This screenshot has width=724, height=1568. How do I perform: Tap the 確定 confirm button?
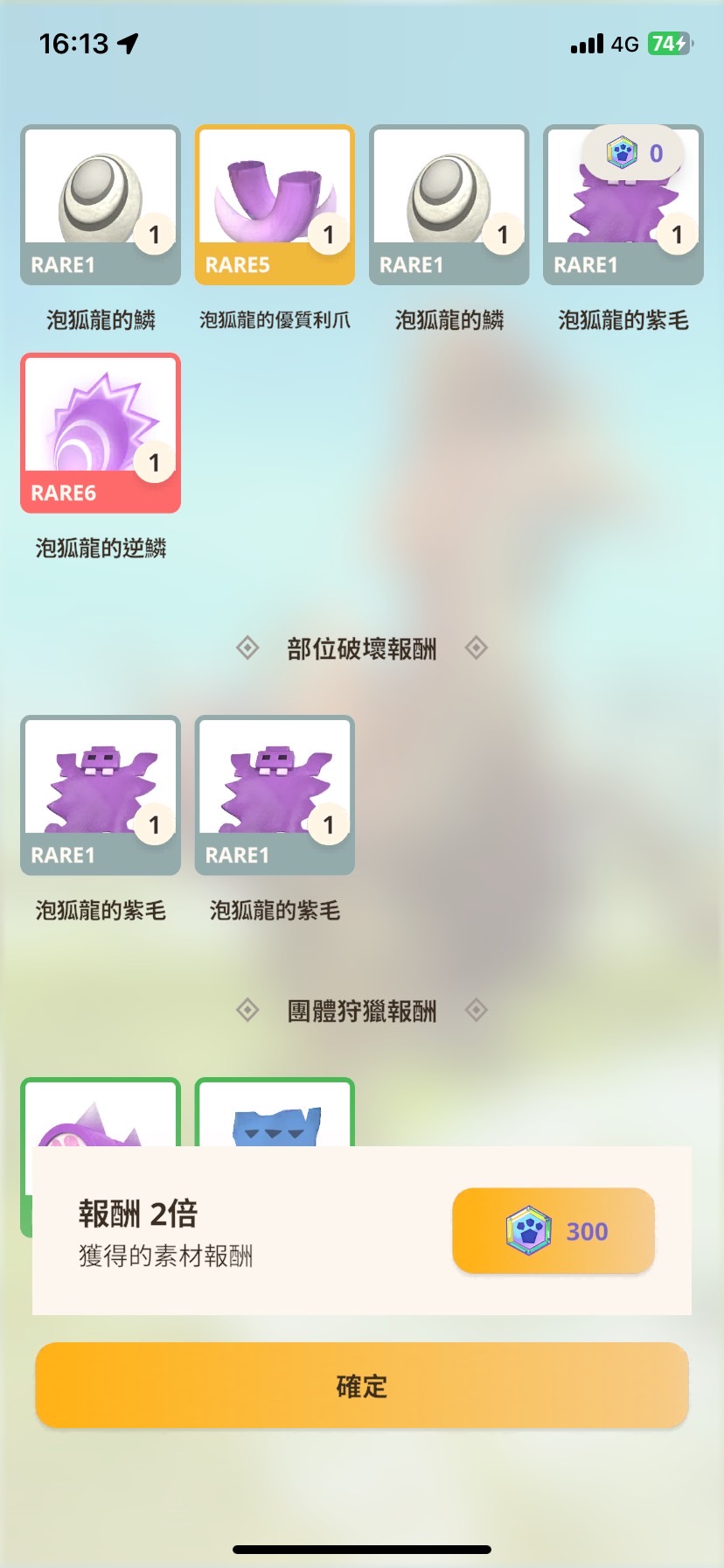[362, 1385]
